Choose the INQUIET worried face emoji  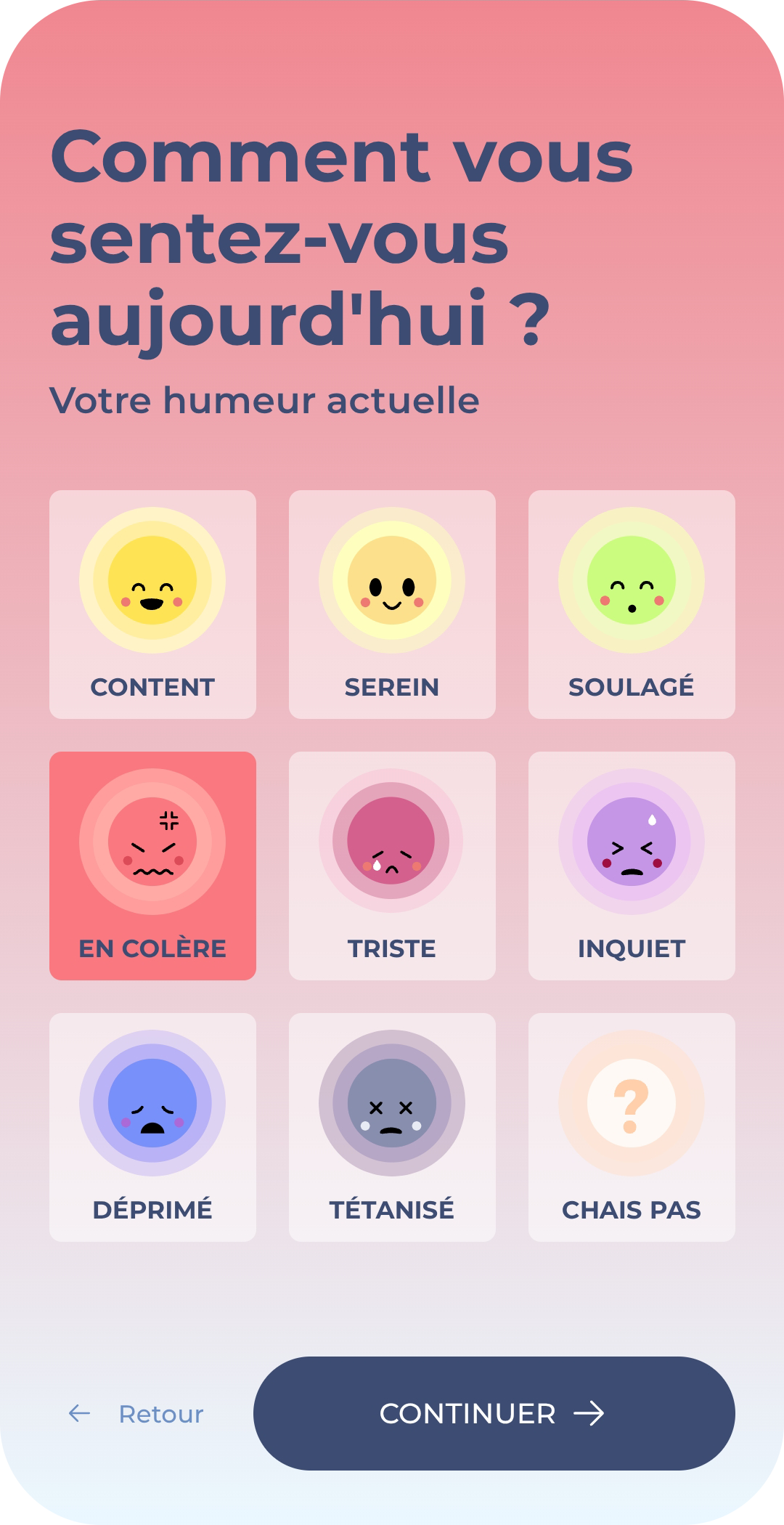[631, 841]
